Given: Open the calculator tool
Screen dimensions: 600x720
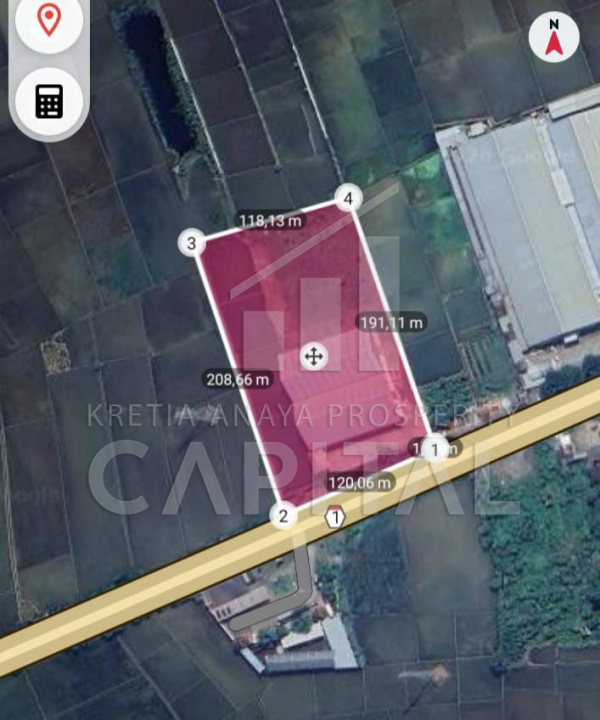Looking at the screenshot, I should pos(48,100).
